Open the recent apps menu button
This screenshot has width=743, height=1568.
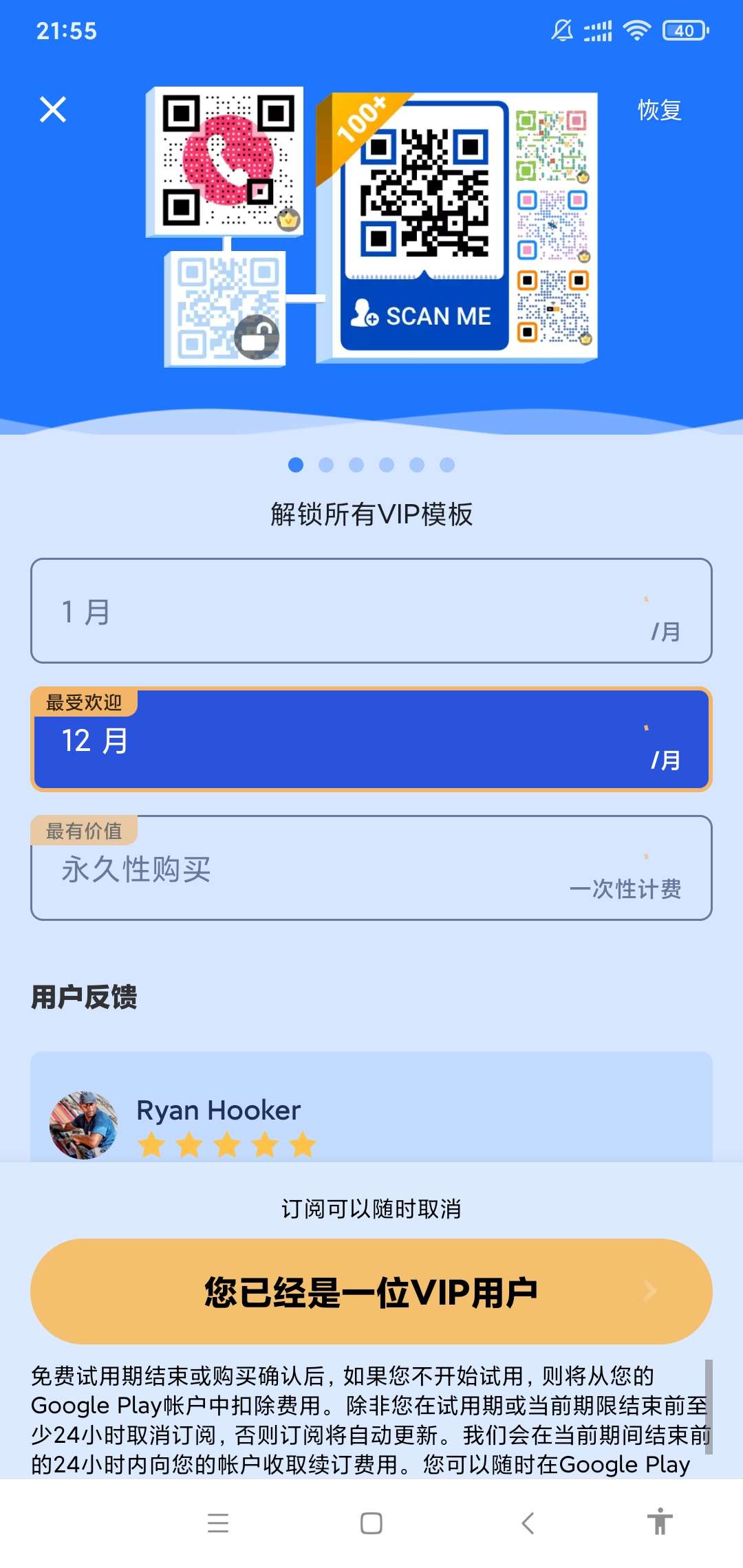pyautogui.click(x=218, y=1523)
